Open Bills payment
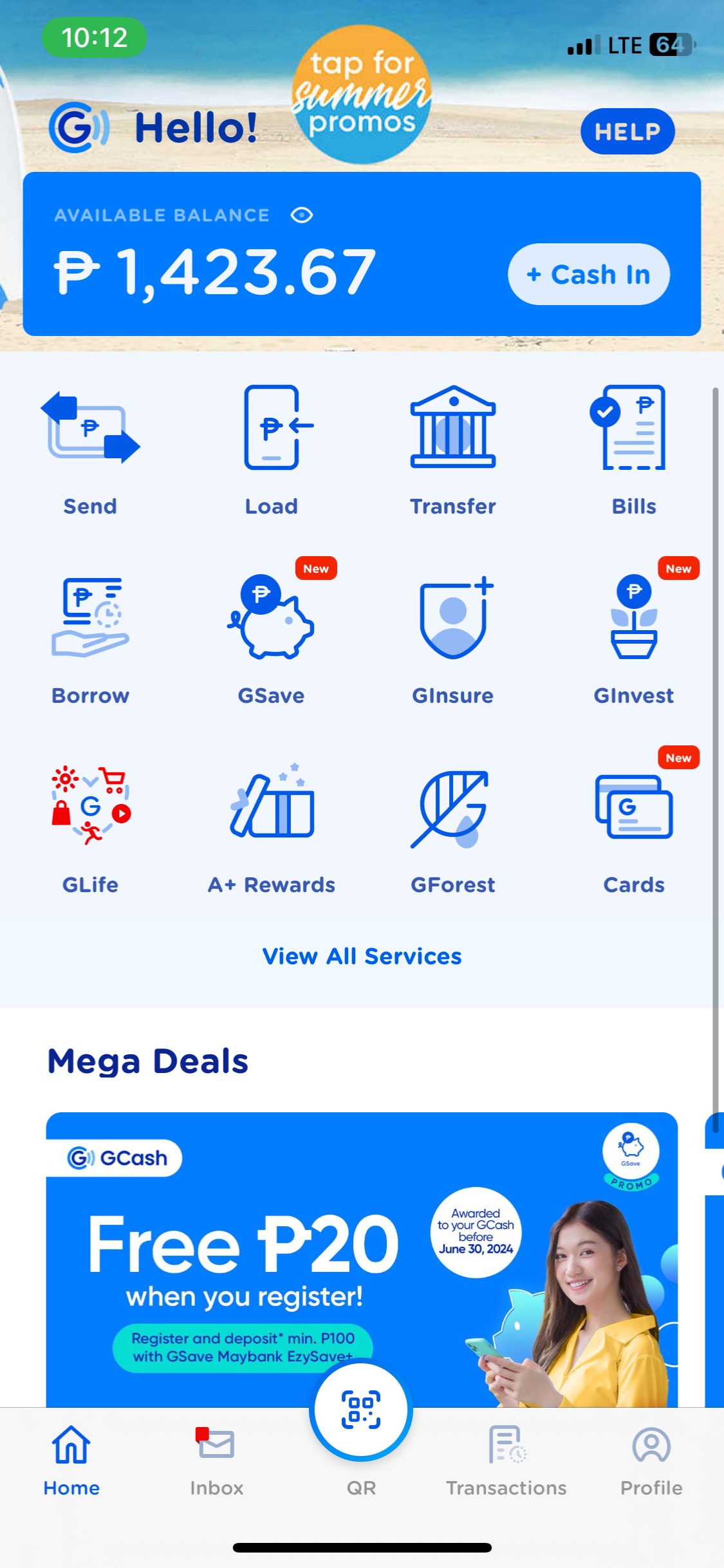The width and height of the screenshot is (724, 1568). [634, 451]
